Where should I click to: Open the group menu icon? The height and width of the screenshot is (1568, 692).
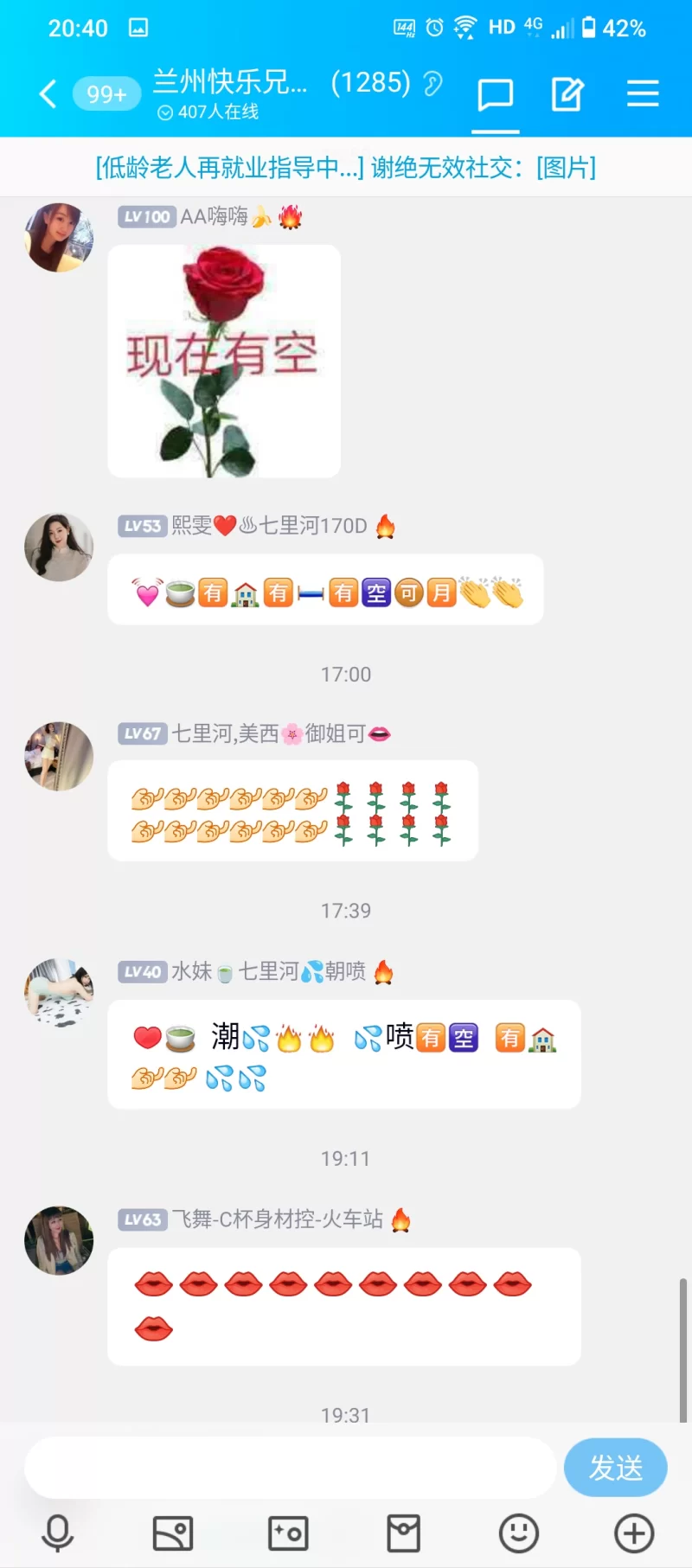[643, 93]
